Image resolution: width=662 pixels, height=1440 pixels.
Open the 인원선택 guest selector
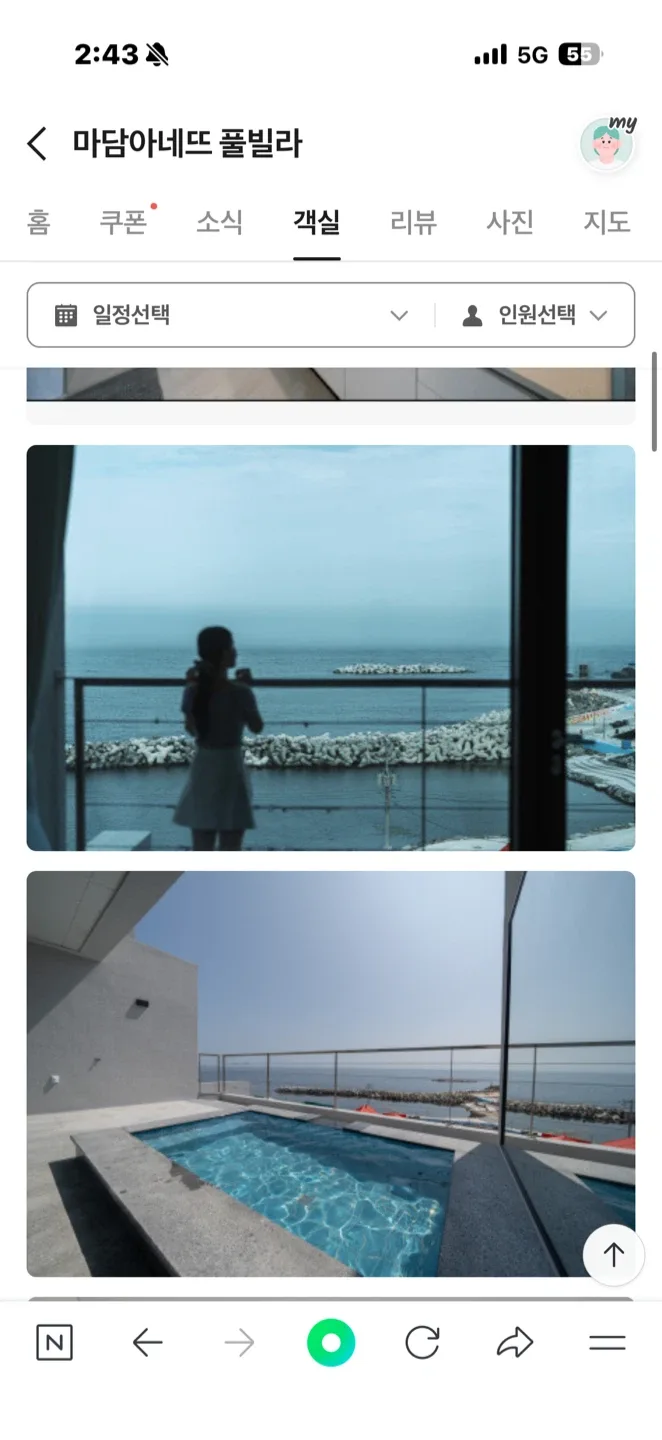pyautogui.click(x=535, y=315)
